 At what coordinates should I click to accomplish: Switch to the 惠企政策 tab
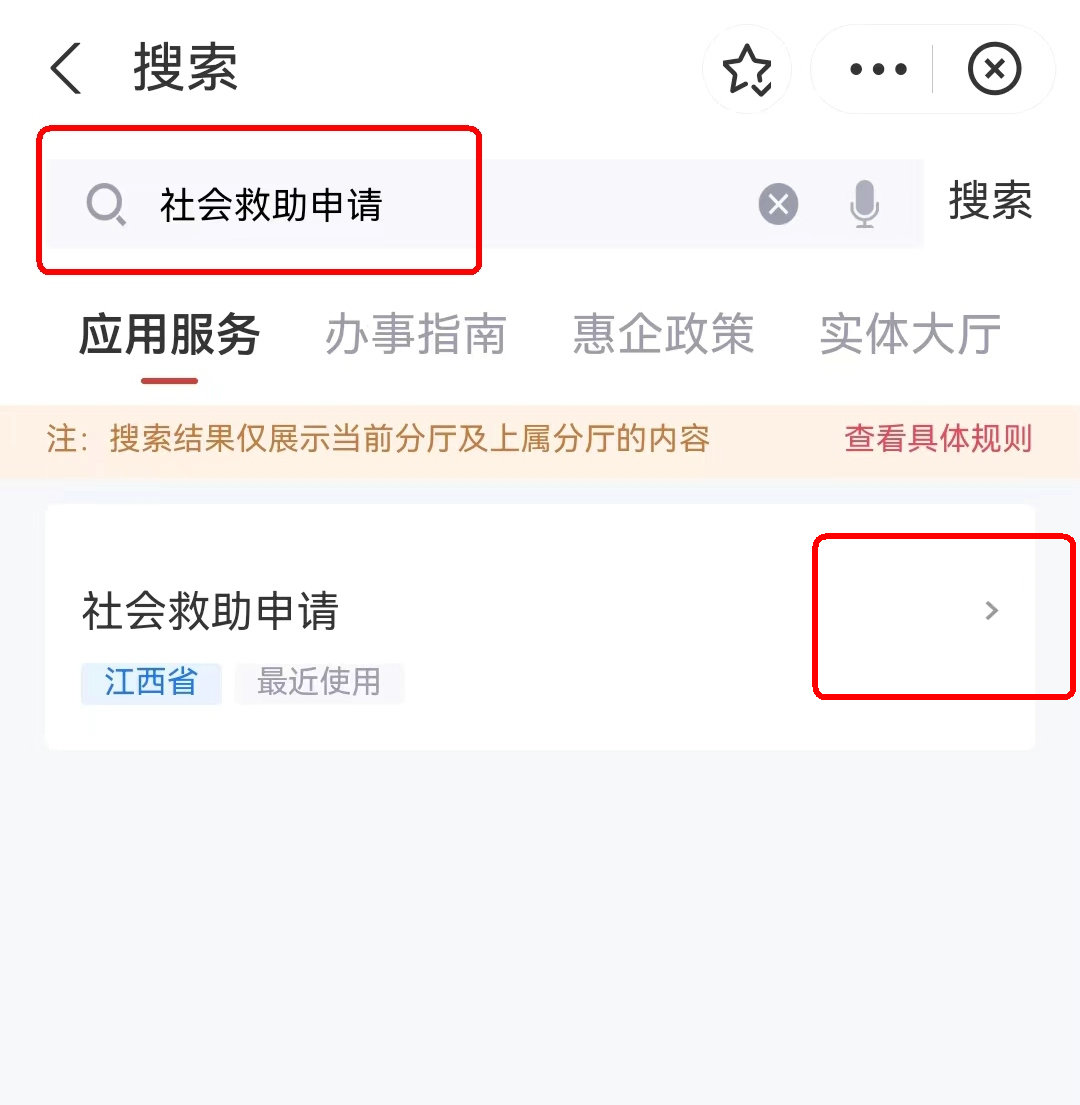point(663,335)
